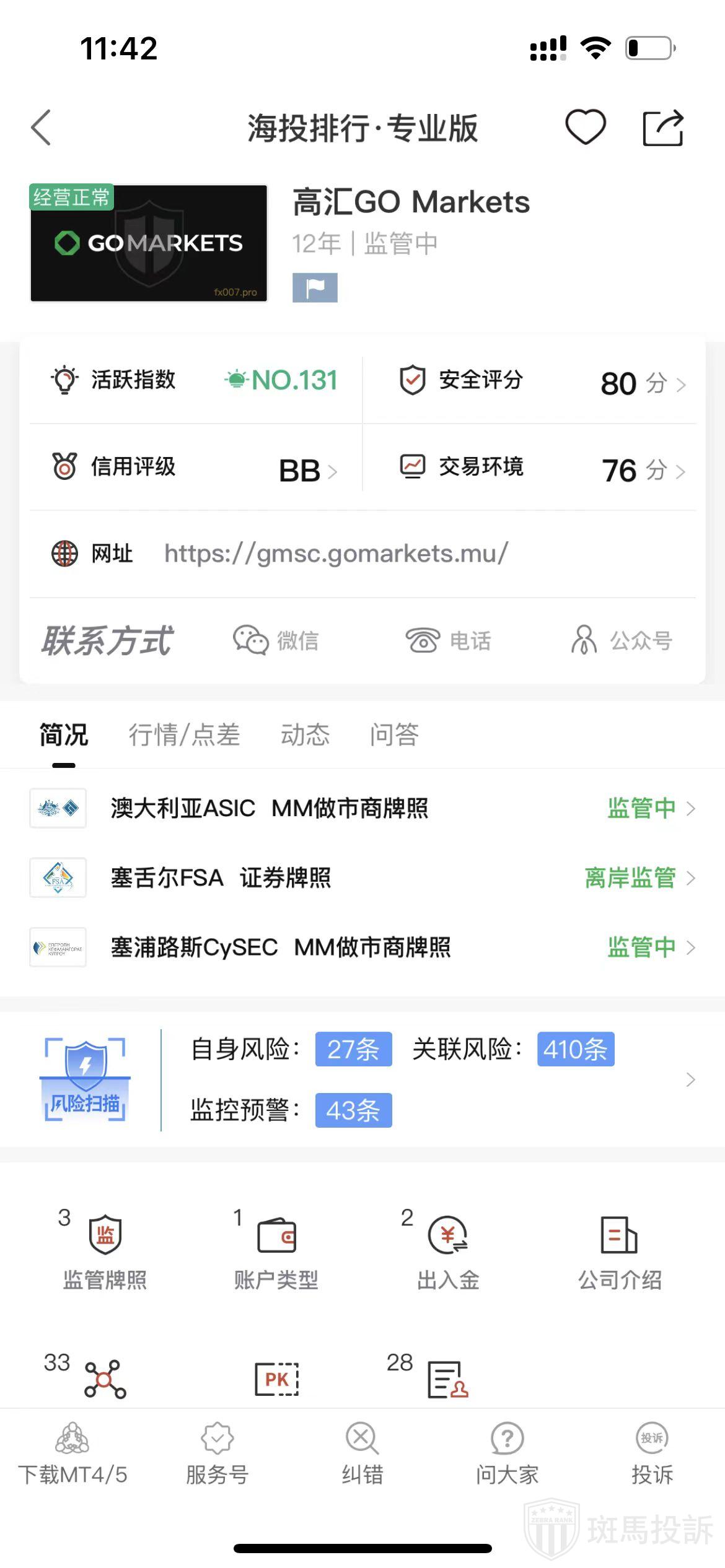Image resolution: width=725 pixels, height=1568 pixels.
Task: Open the gmsc.gomarkets.mu website link
Action: click(335, 554)
